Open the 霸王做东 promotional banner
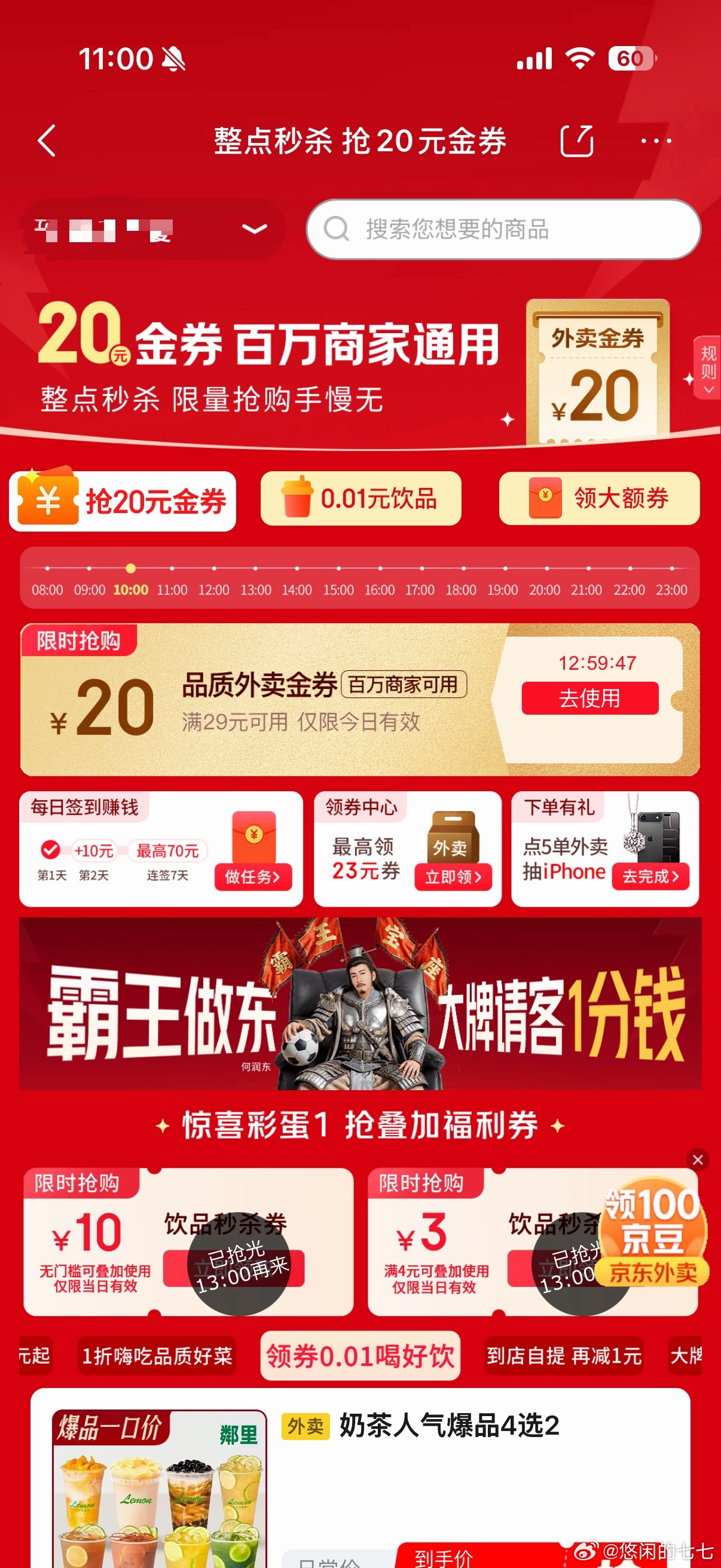Screen dimensions: 721x1568 (360, 1003)
